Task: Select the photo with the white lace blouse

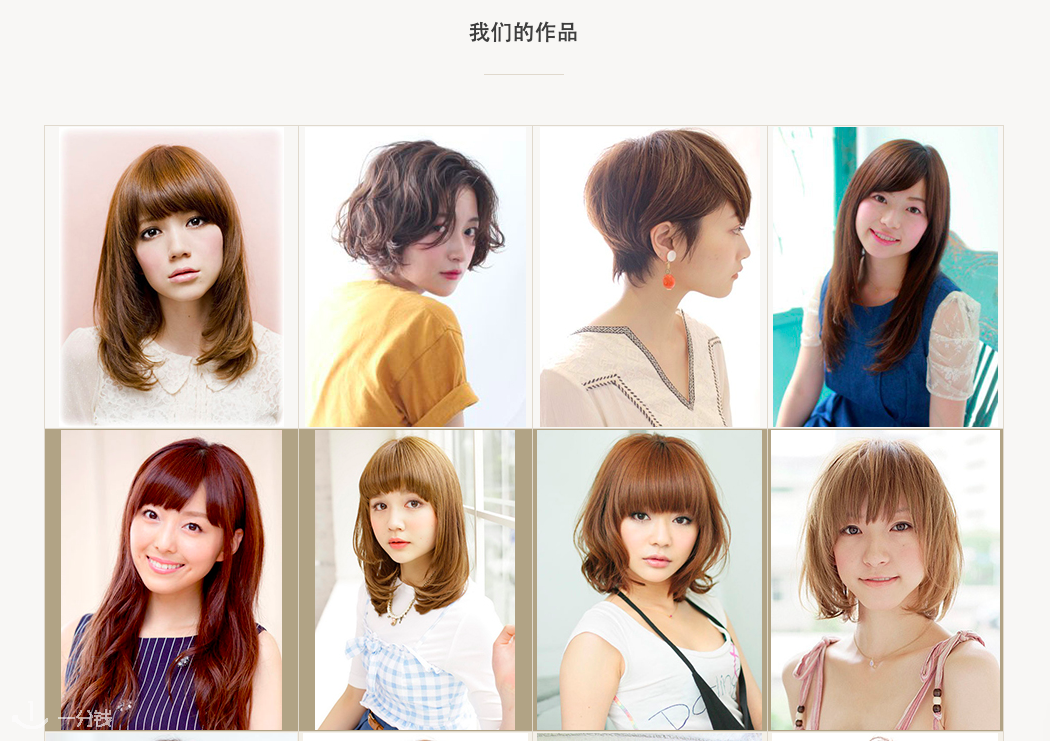Action: point(171,277)
